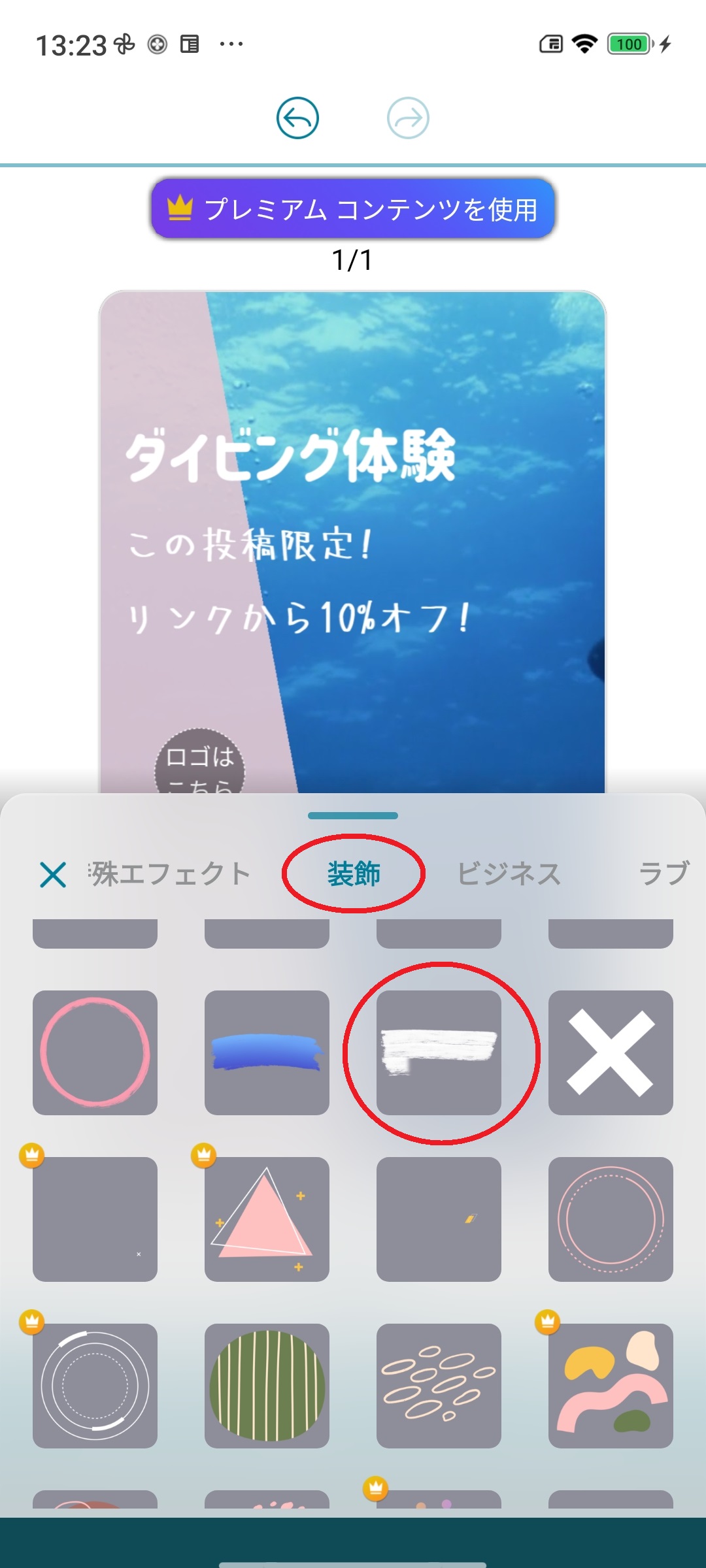Pick the premium white concentric circles sticker

[x=95, y=1386]
